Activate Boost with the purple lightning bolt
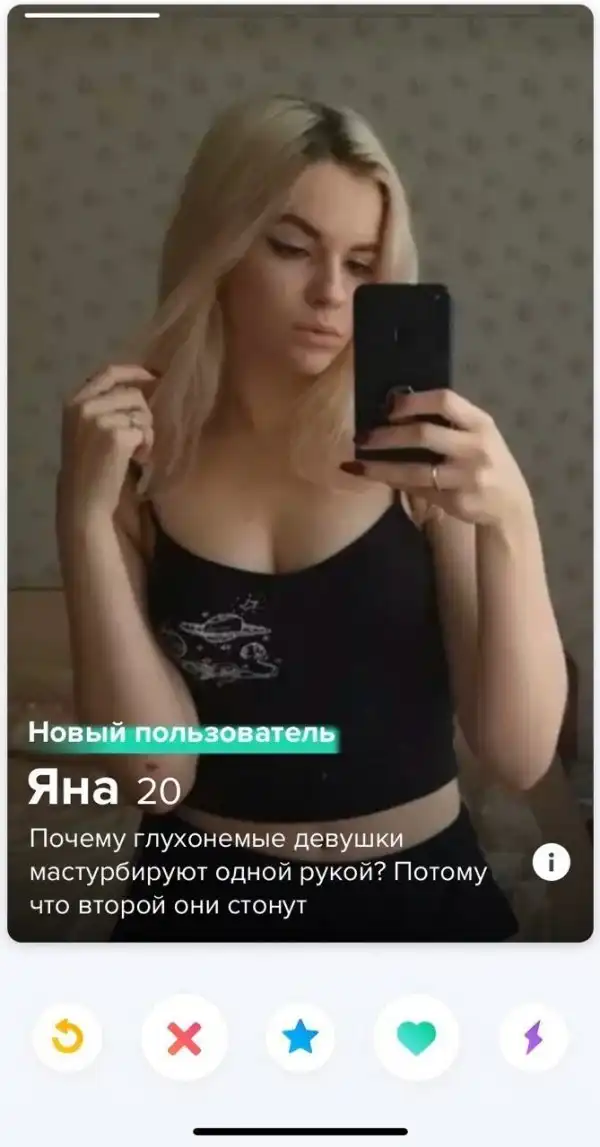Image resolution: width=600 pixels, height=1147 pixels. coord(533,1038)
